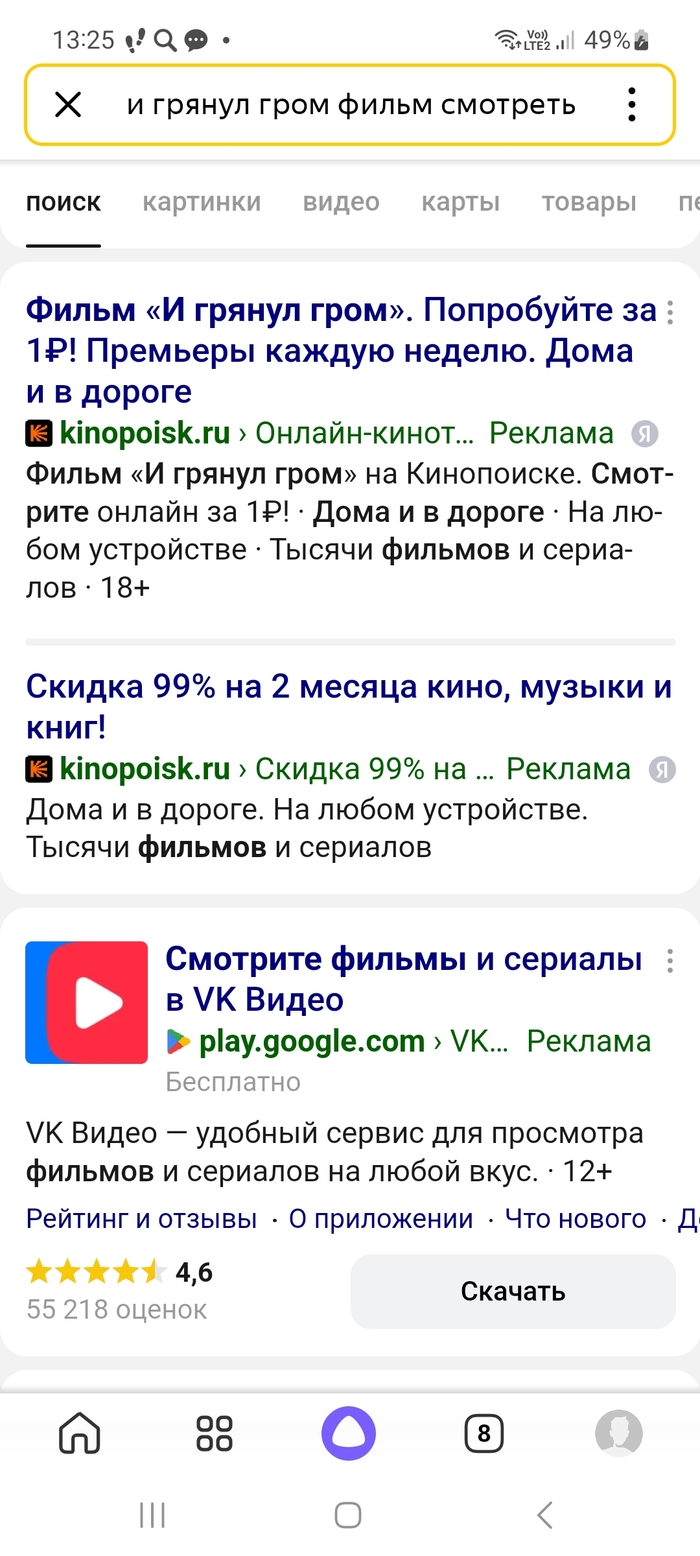Switch to the карты tab
700x1556 pixels.
[x=460, y=202]
